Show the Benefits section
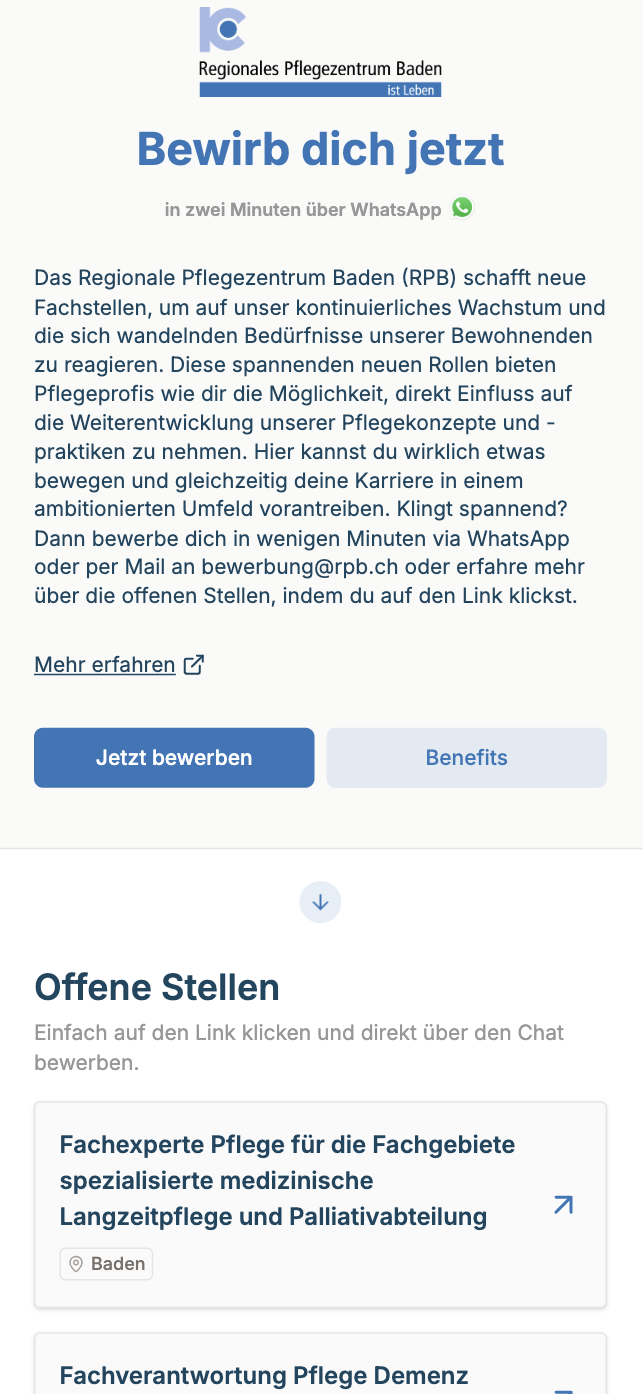This screenshot has height=1394, width=644. [466, 758]
